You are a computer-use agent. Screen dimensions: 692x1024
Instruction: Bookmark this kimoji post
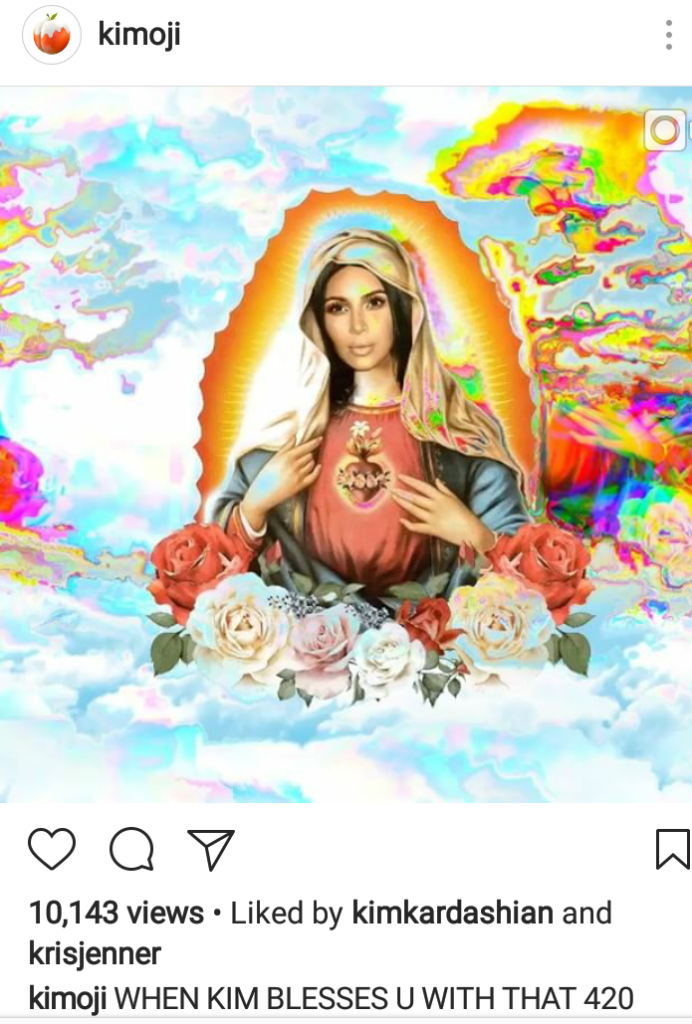tap(672, 850)
